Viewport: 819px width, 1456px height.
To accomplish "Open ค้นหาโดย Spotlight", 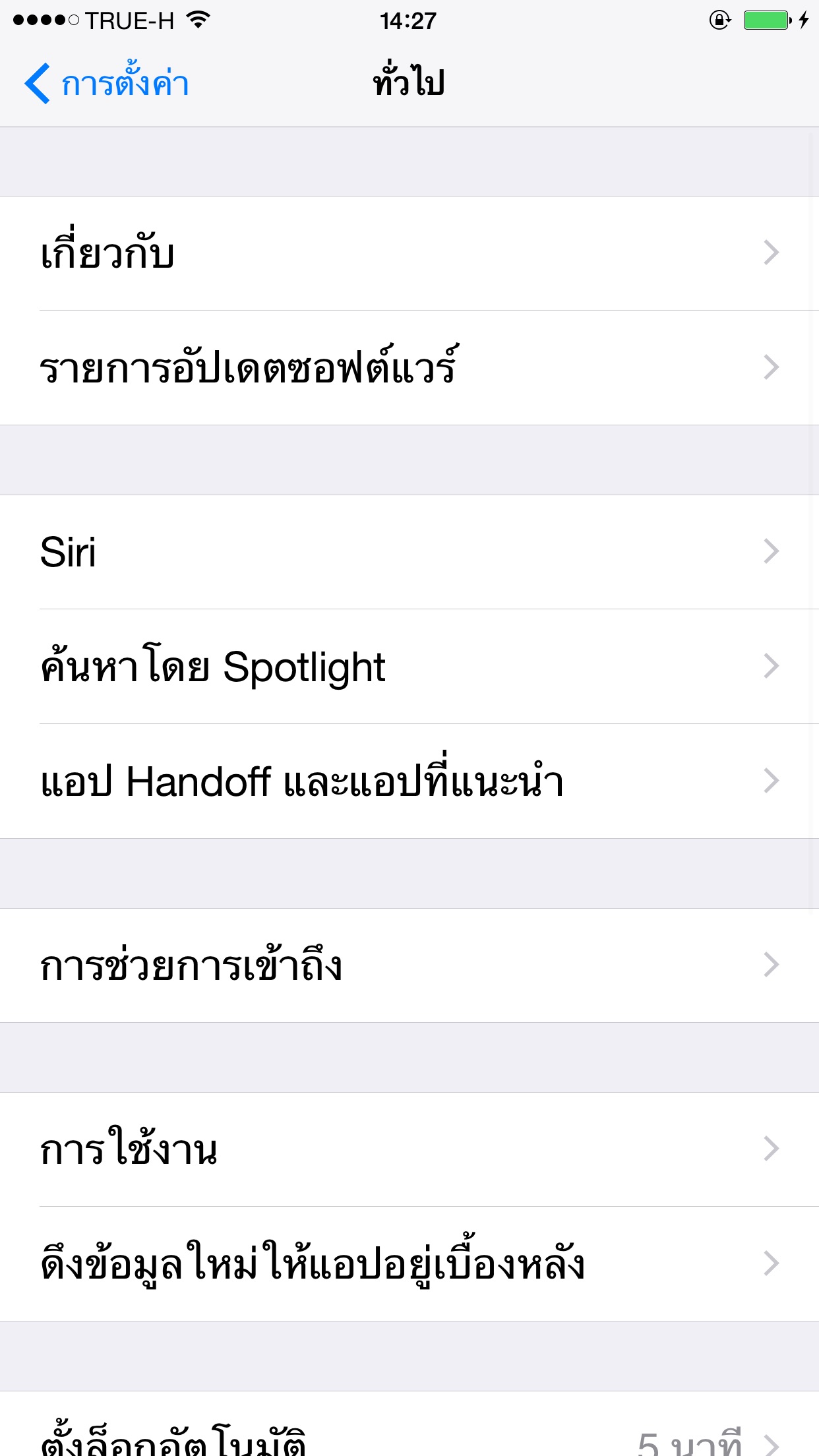I will (x=409, y=667).
